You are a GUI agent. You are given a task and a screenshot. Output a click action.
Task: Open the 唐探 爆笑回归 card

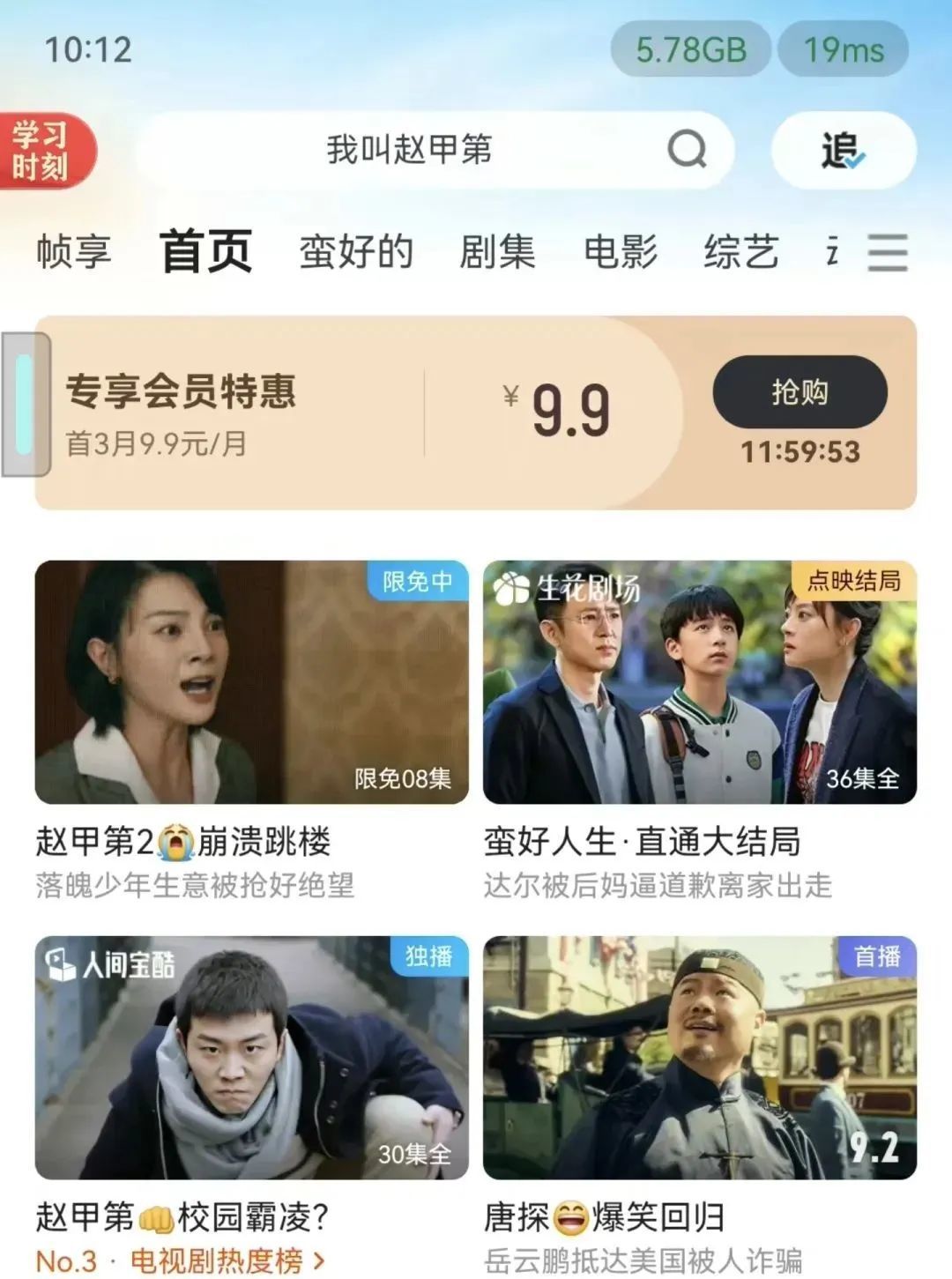coord(699,1058)
